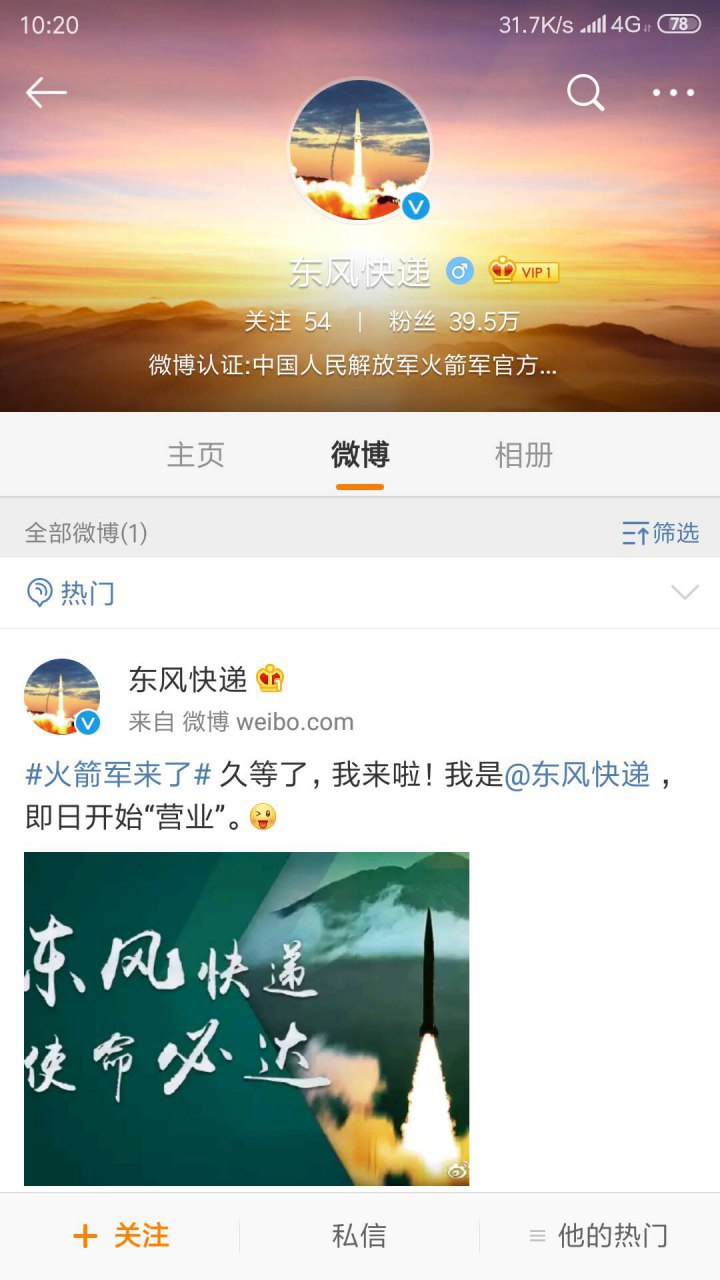Tap the VIP 1 badge

[x=524, y=271]
